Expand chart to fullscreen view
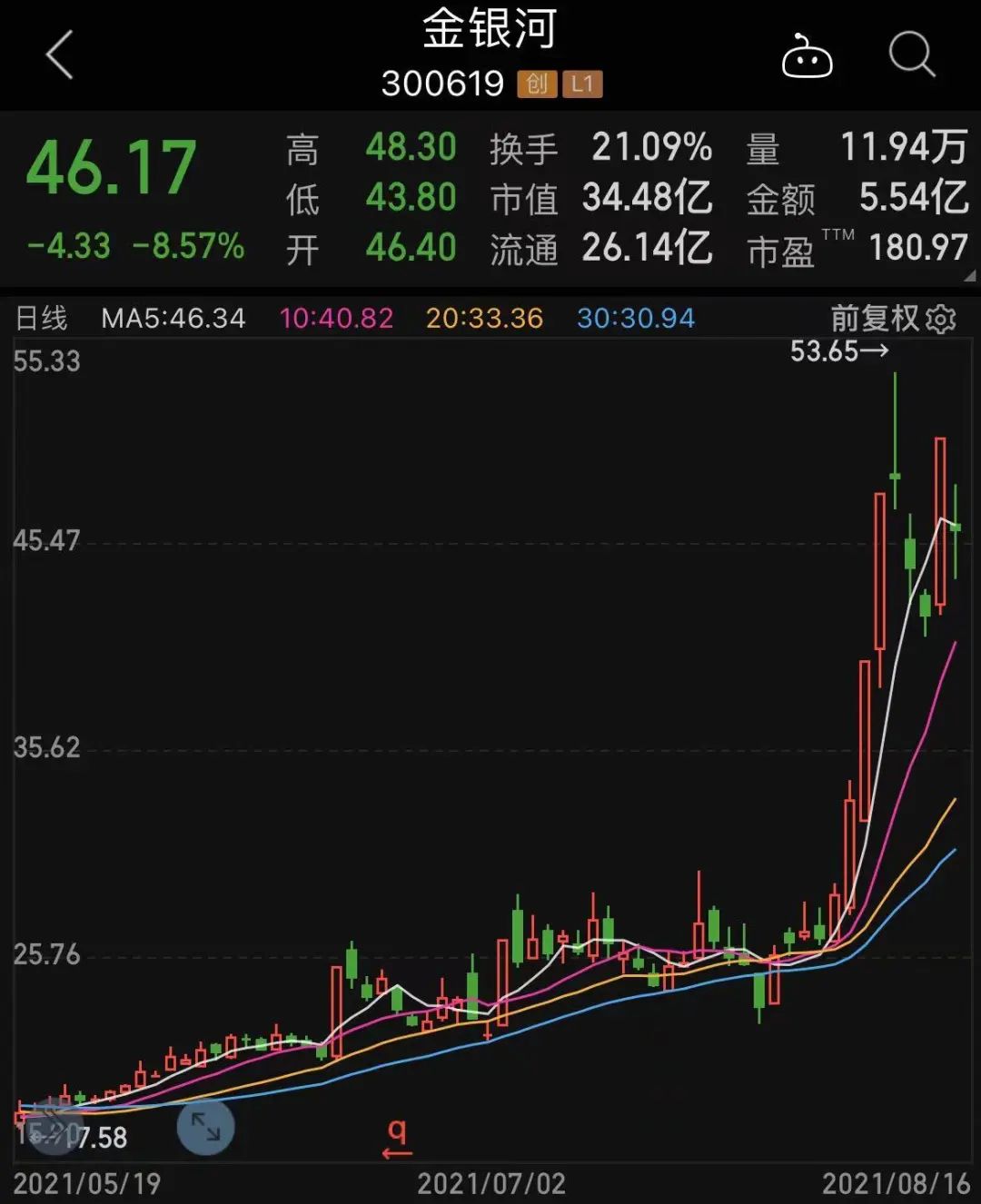 tap(205, 1128)
